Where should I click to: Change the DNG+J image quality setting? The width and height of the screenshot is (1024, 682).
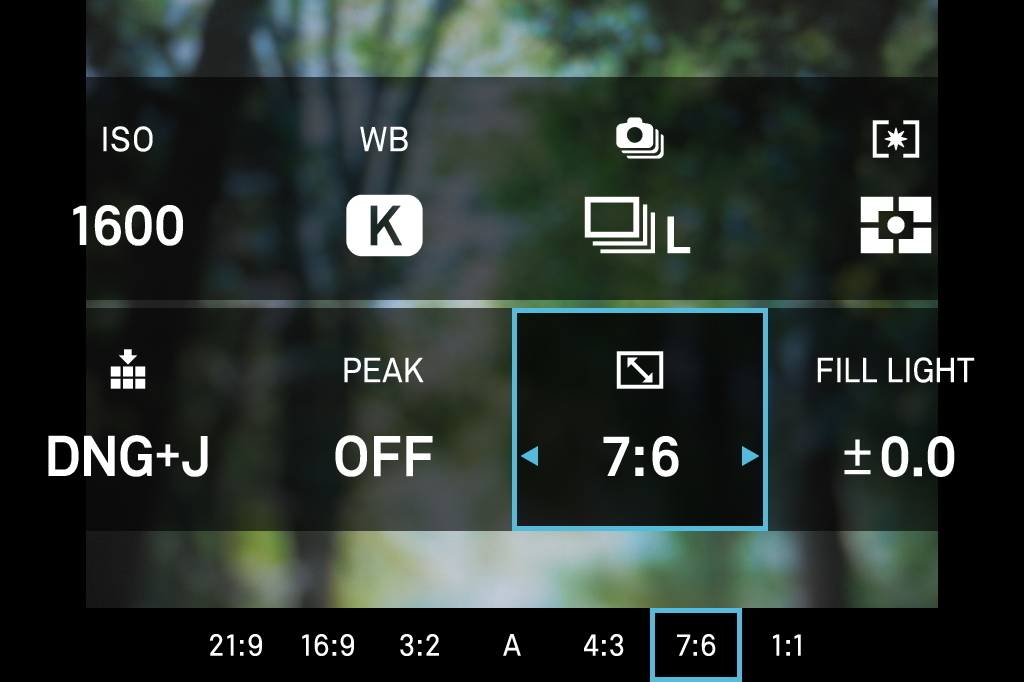coord(128,420)
